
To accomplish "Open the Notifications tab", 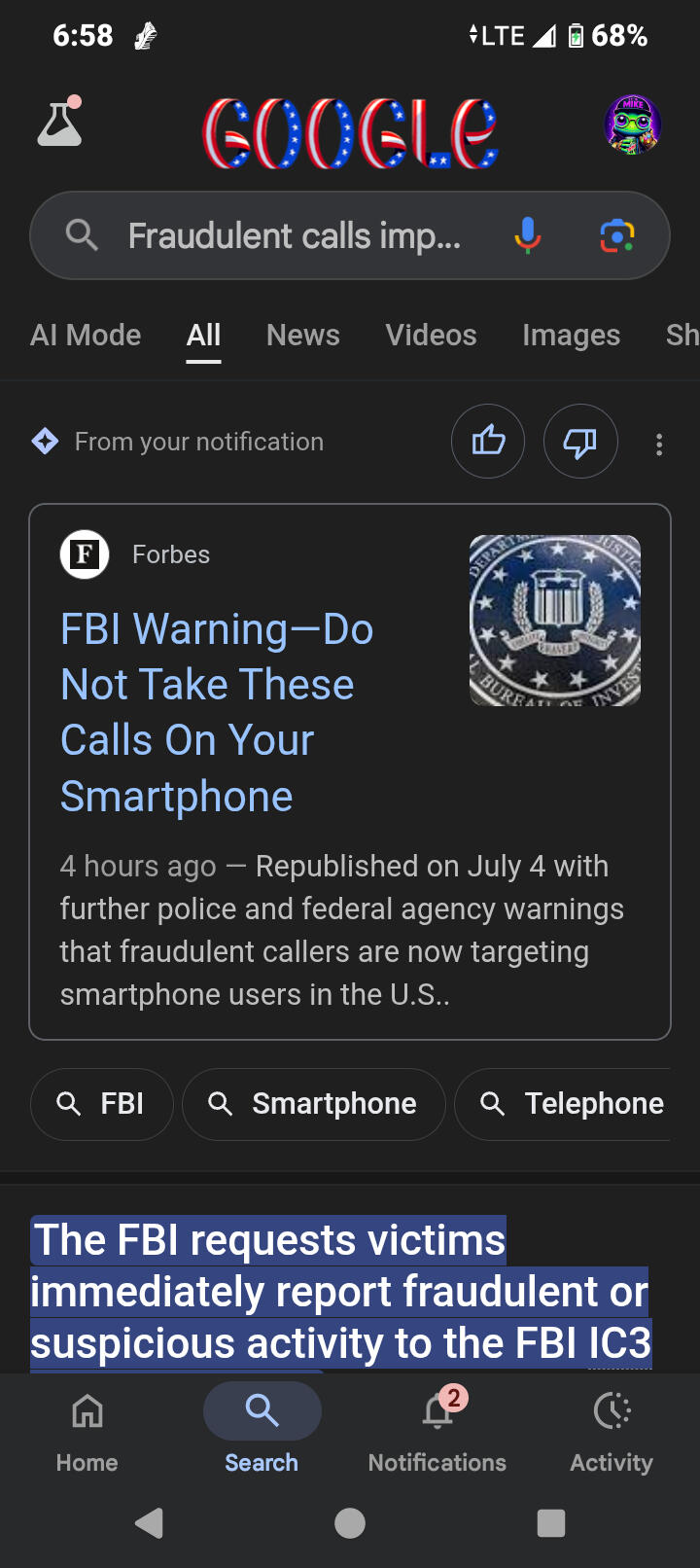I will 437,1433.
